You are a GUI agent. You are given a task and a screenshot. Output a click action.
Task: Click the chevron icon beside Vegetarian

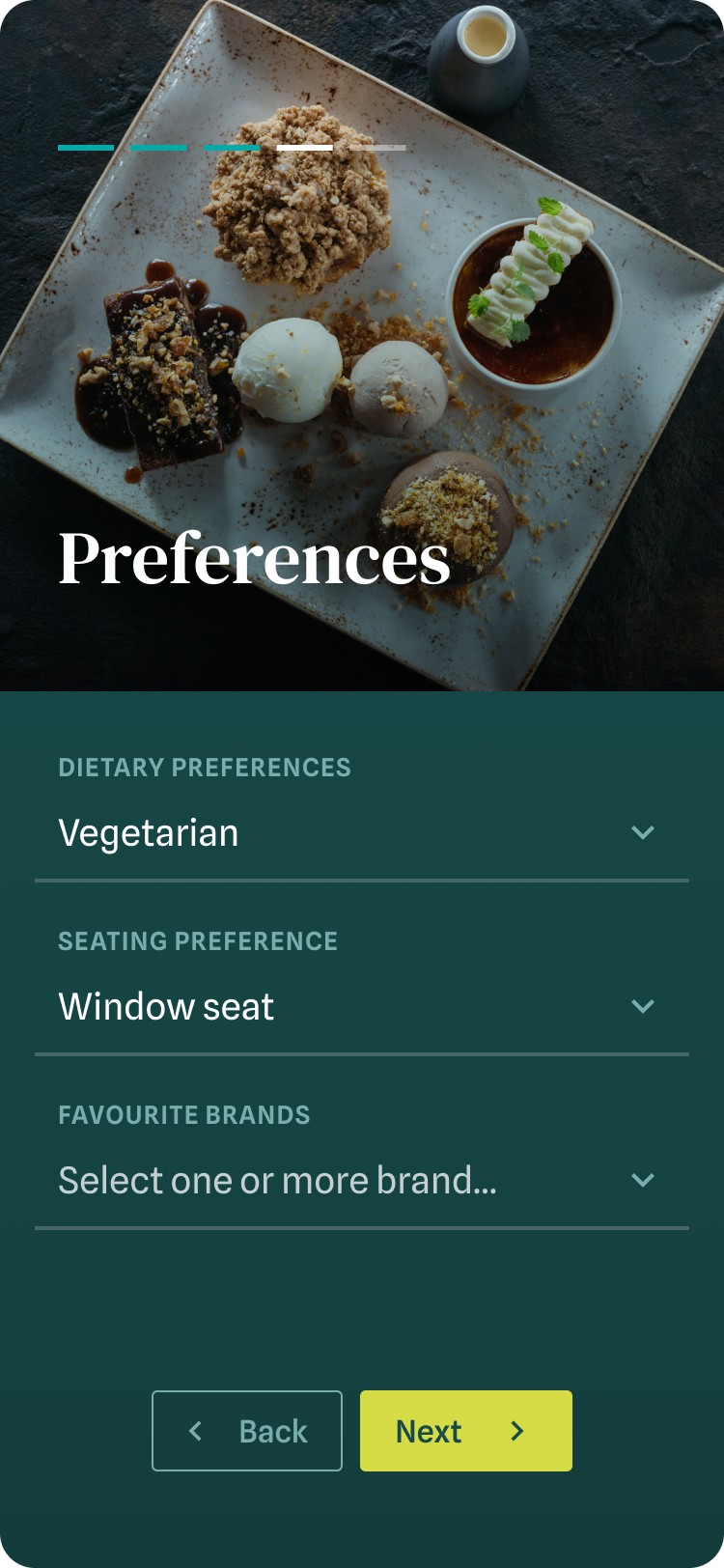[x=644, y=832]
